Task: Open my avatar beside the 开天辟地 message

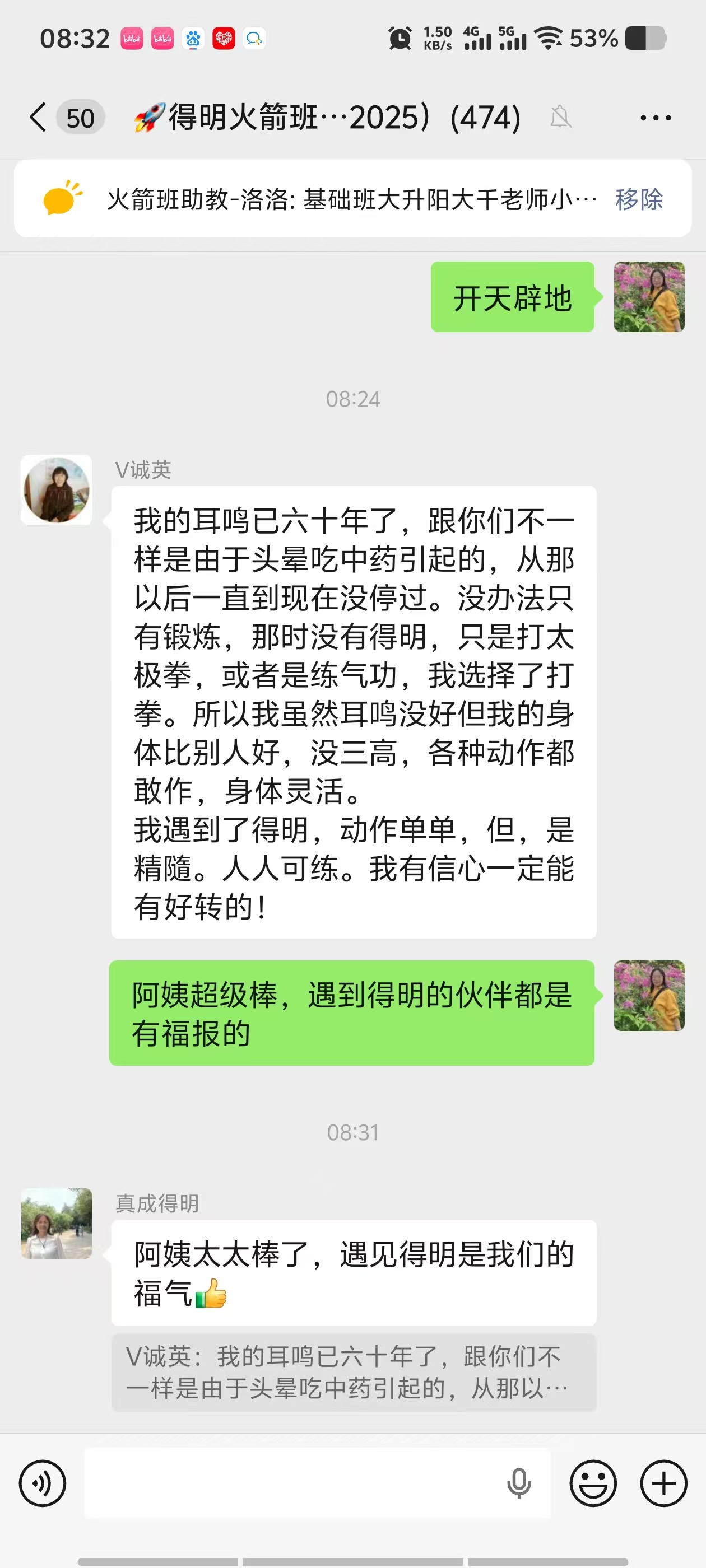Action: [x=649, y=297]
